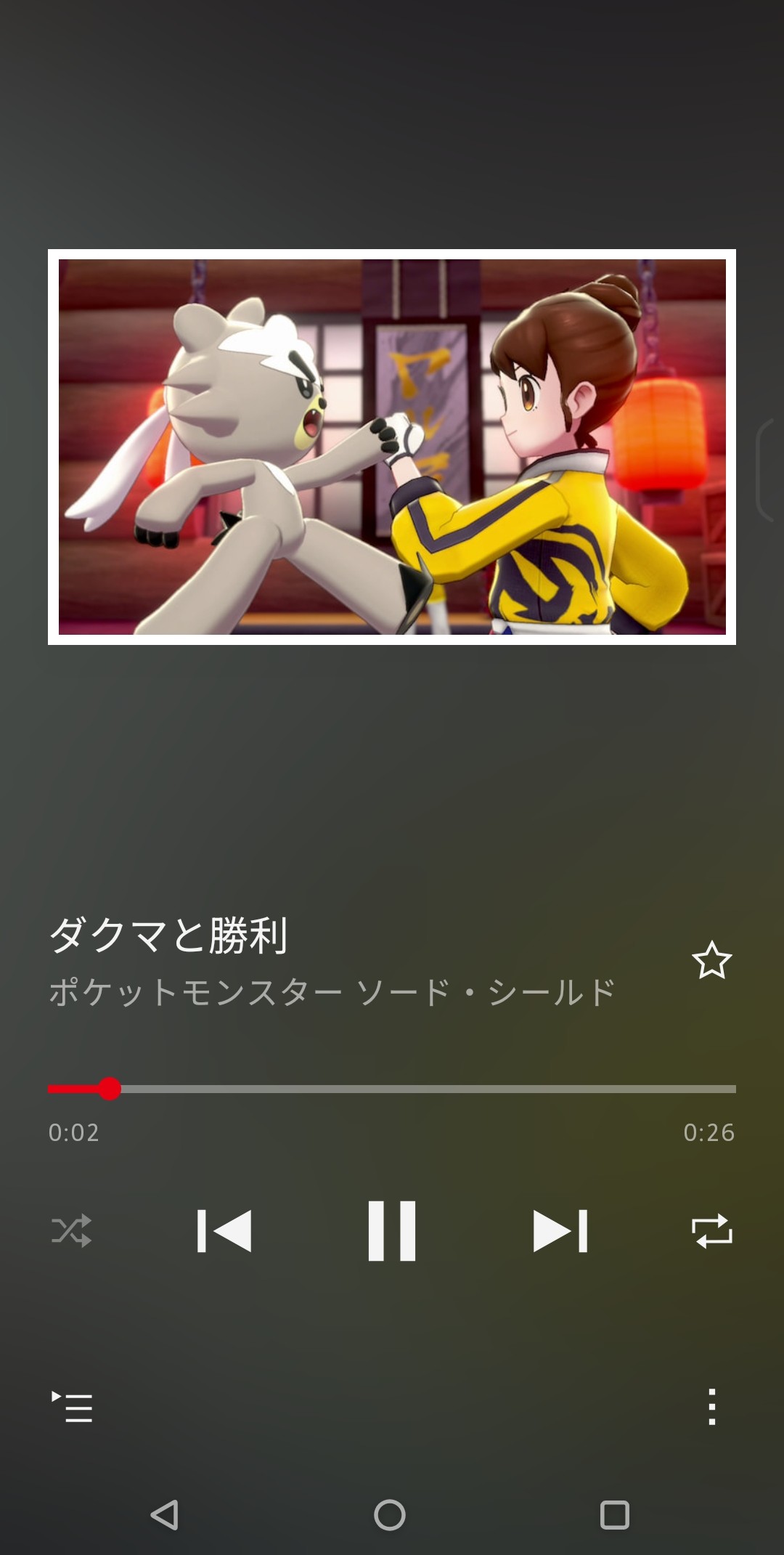Go back with the system back button

tap(165, 1515)
